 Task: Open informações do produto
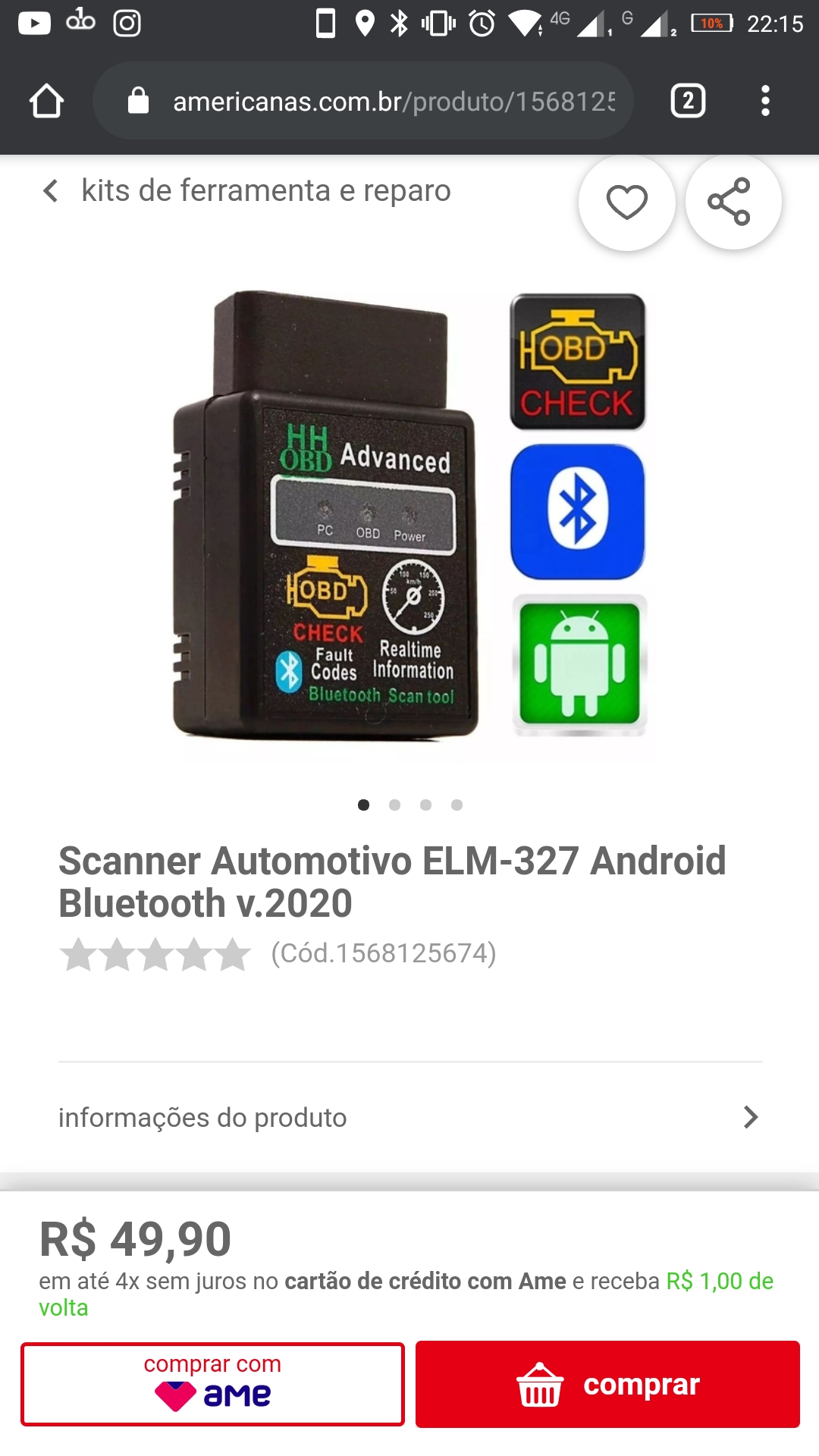click(x=409, y=1117)
